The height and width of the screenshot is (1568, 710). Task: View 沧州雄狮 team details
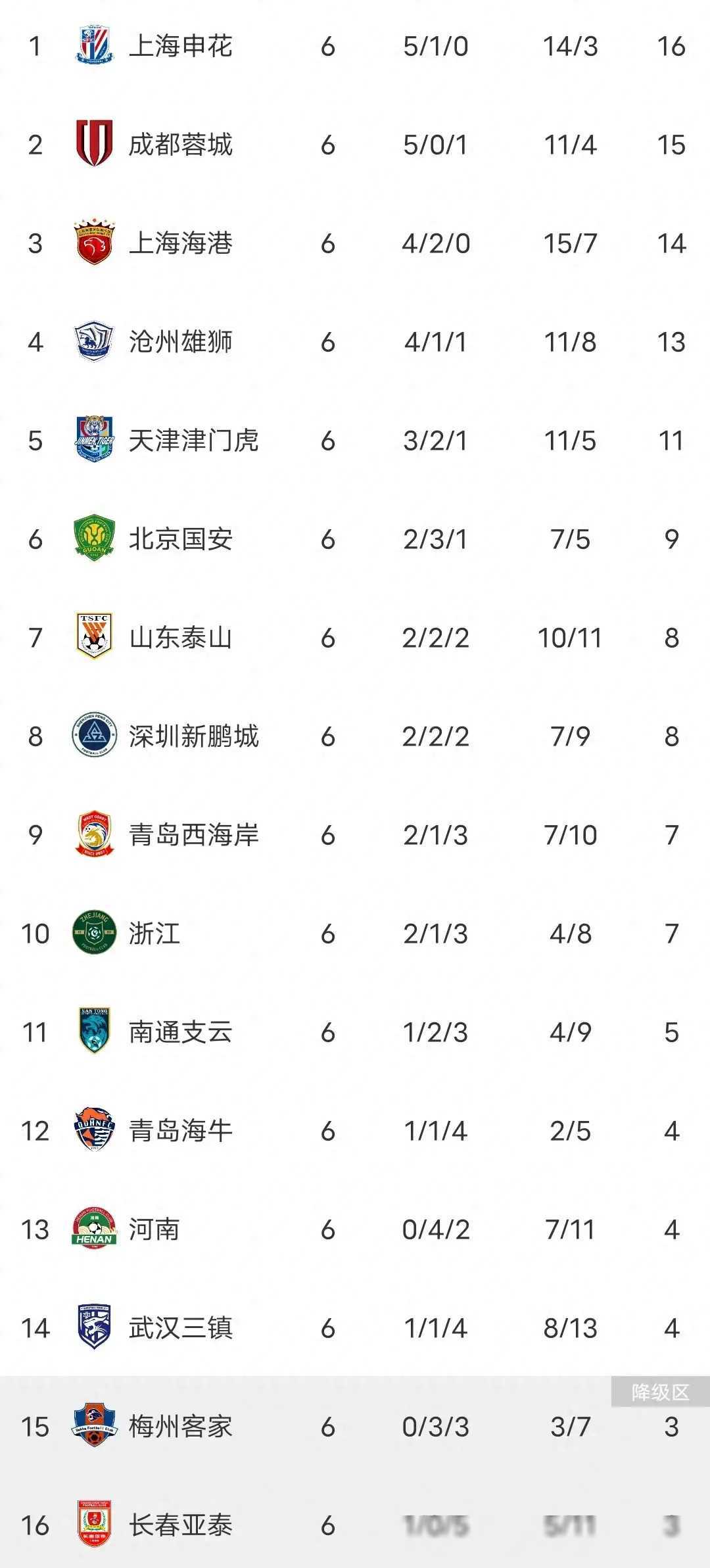pyautogui.click(x=355, y=342)
